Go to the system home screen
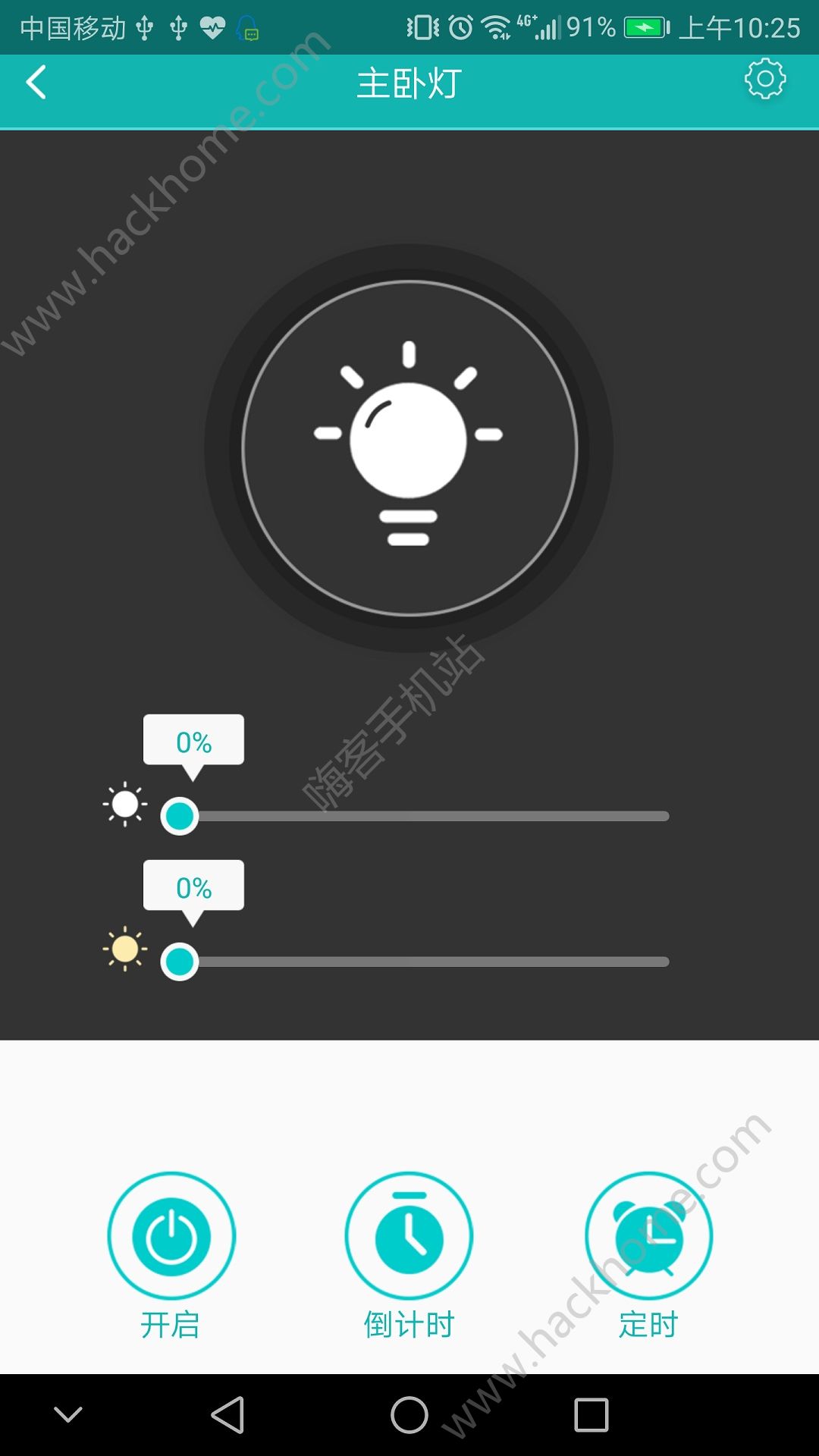Viewport: 819px width, 1456px height. point(409,1415)
